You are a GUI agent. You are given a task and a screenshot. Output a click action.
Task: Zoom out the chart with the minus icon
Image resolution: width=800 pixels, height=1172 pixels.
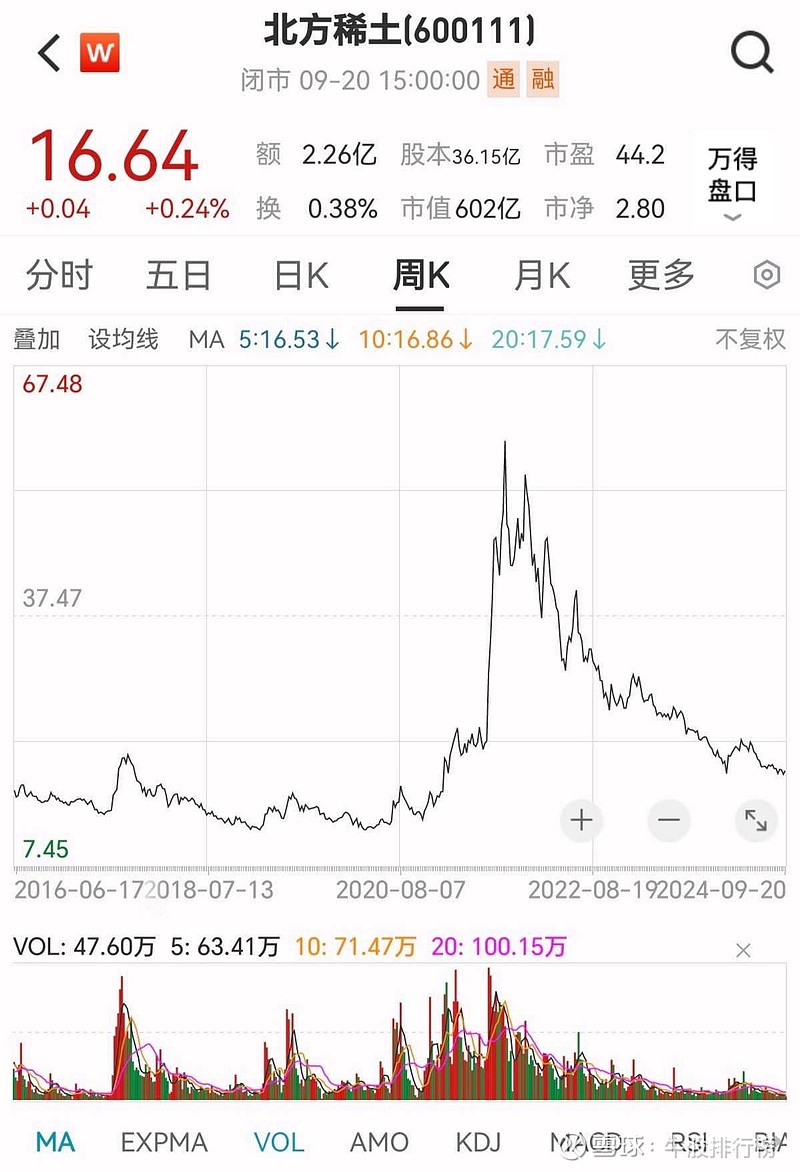[x=668, y=820]
